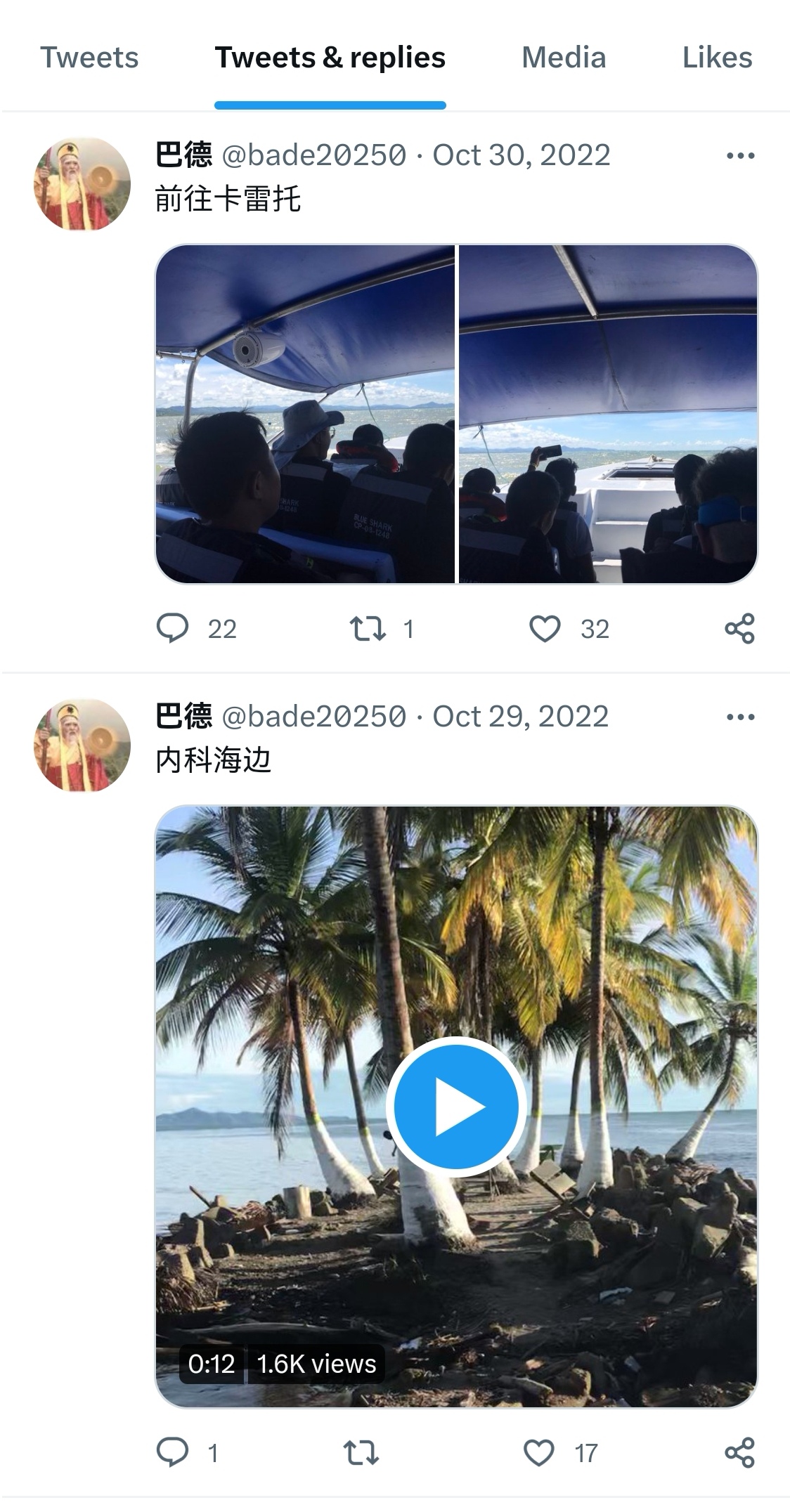Play the palm tree beach video
790x1512 pixels.
click(456, 1107)
